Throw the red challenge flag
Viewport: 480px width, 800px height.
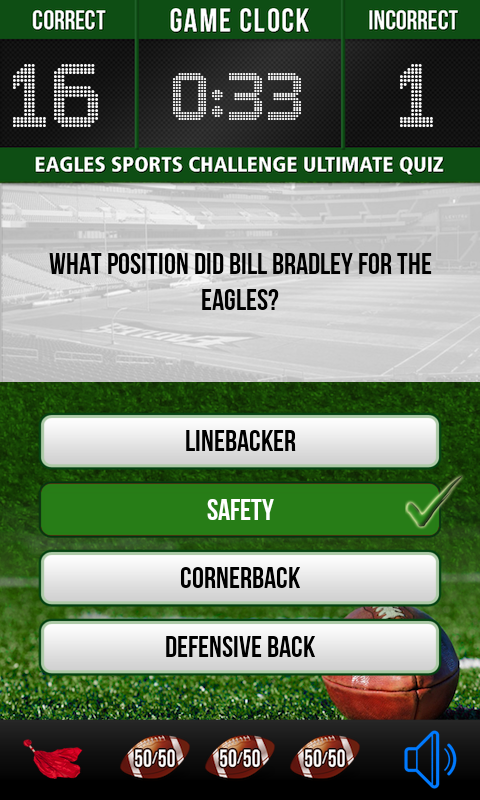pyautogui.click(x=53, y=759)
